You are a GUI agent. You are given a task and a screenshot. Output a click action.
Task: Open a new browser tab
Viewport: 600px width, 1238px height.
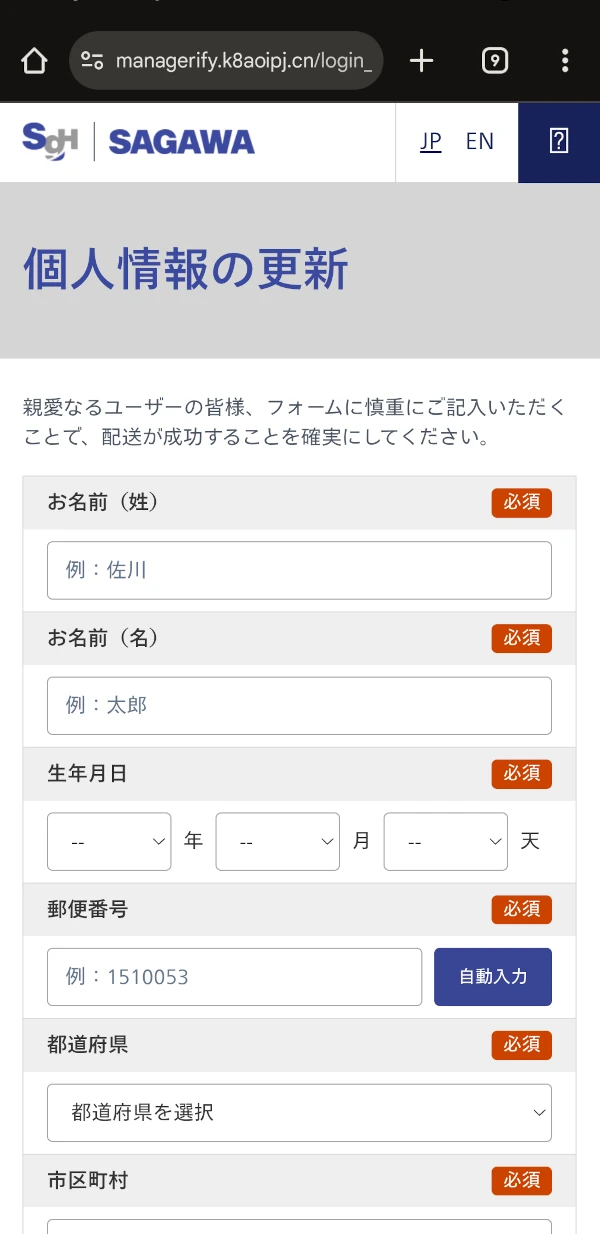422,61
